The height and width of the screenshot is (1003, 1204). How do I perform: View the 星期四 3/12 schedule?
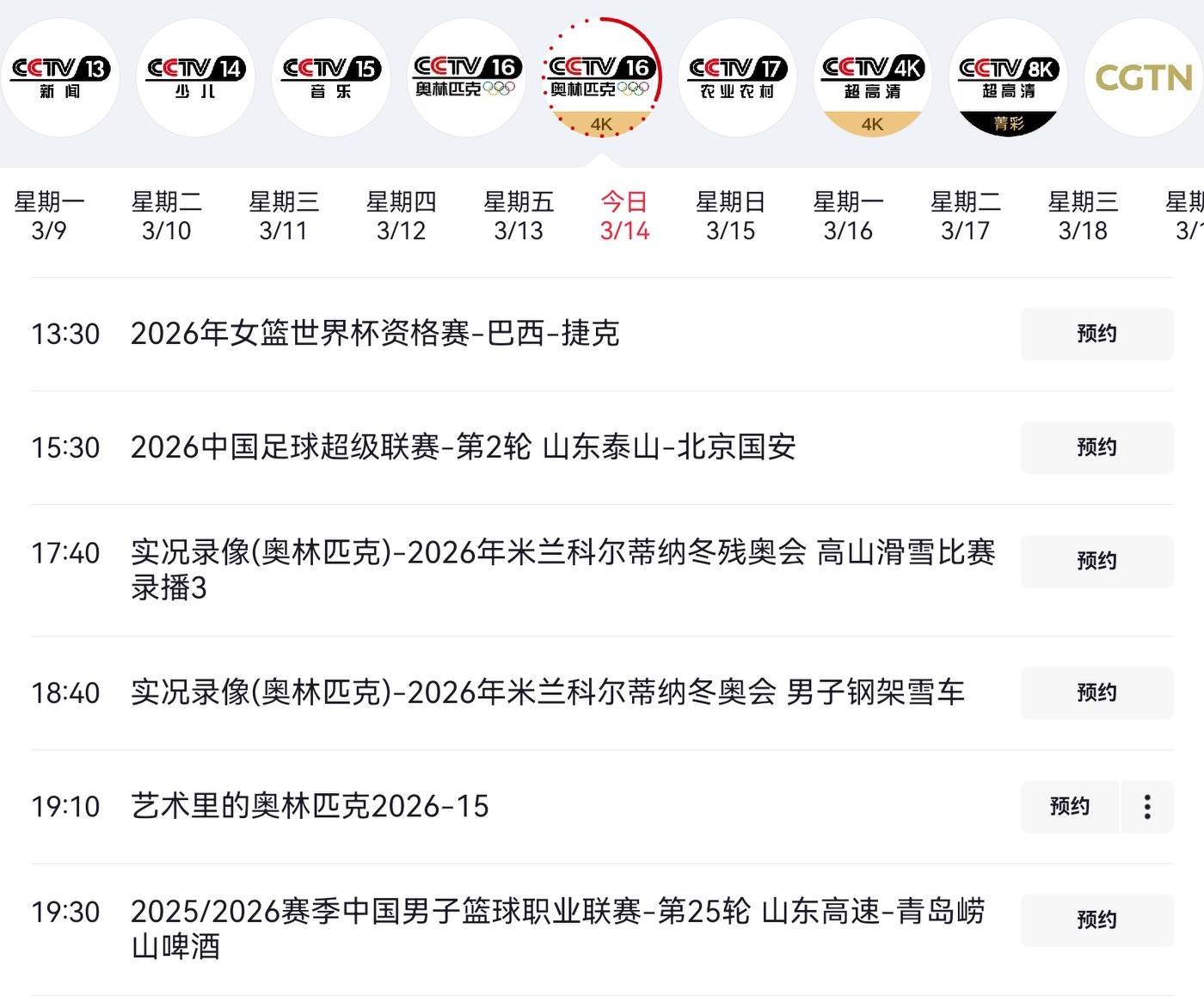point(401,216)
